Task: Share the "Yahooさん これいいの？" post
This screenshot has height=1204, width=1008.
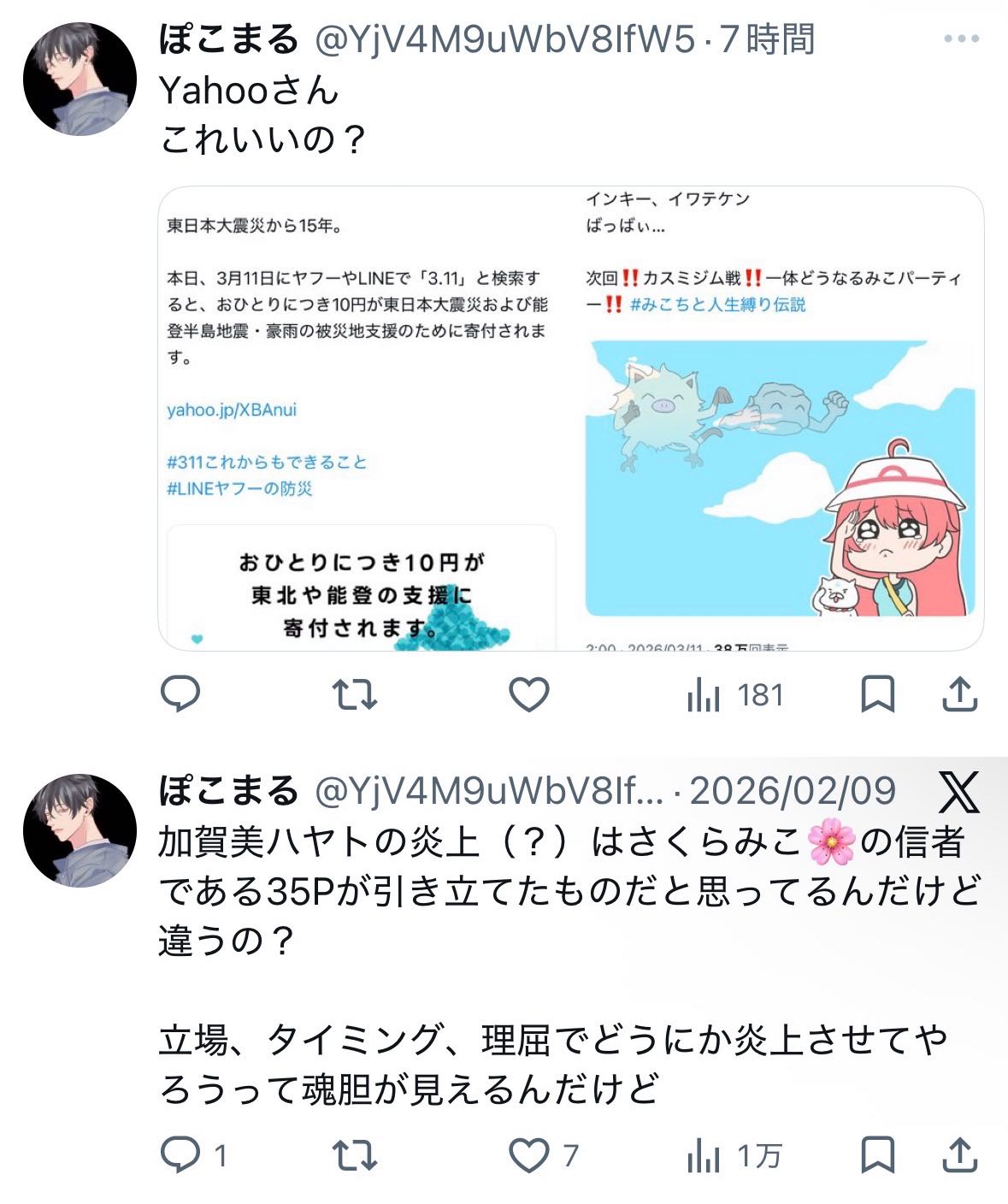Action: pos(959,694)
